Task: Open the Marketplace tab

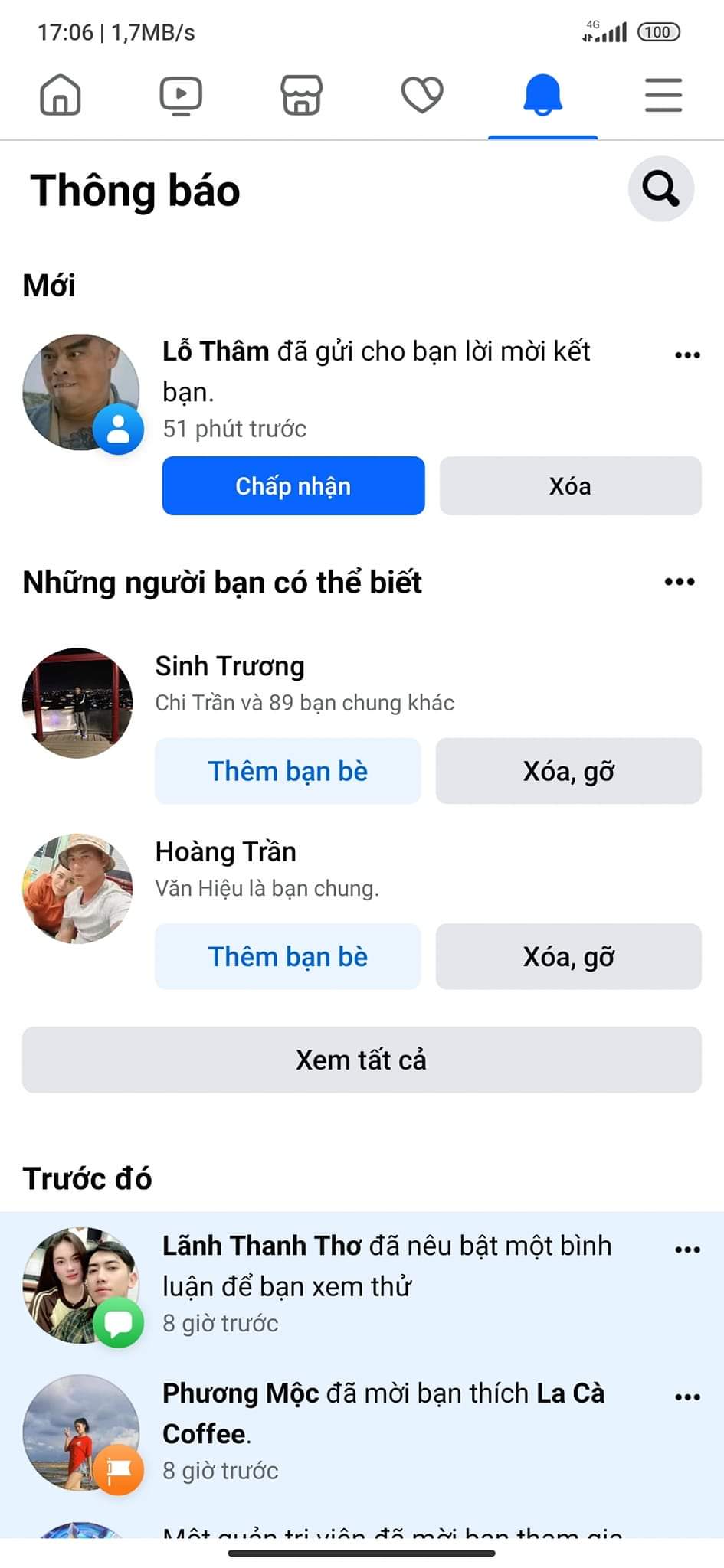Action: (x=301, y=96)
